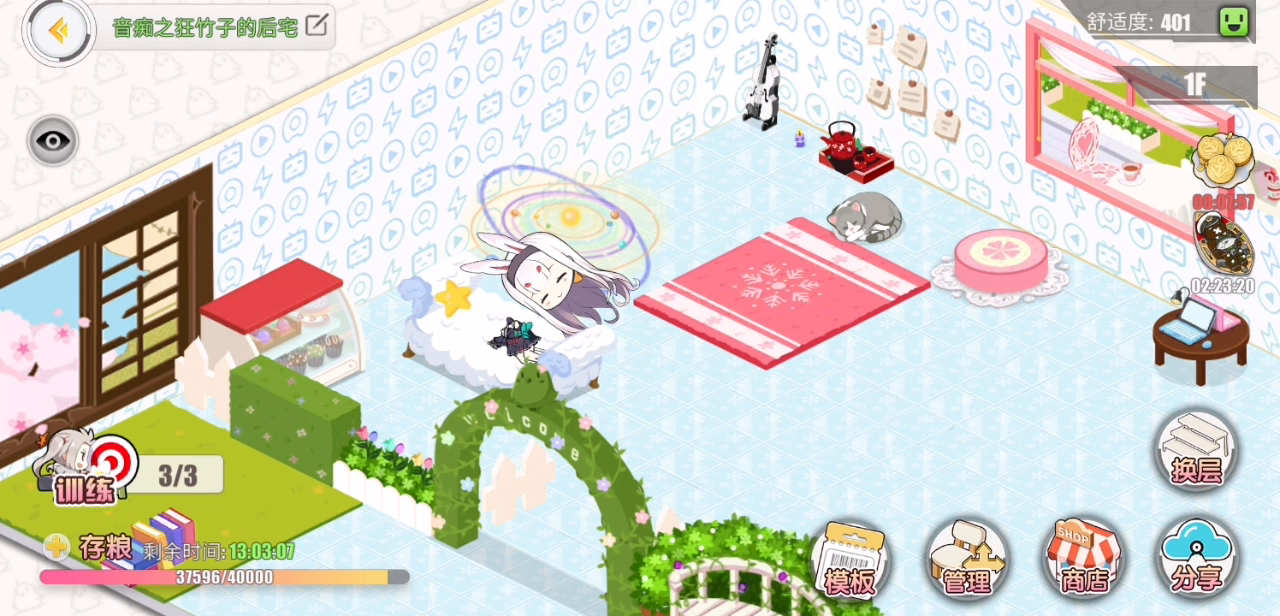
Task: Open the 舒适度 comfort level indicator
Action: click(1170, 22)
